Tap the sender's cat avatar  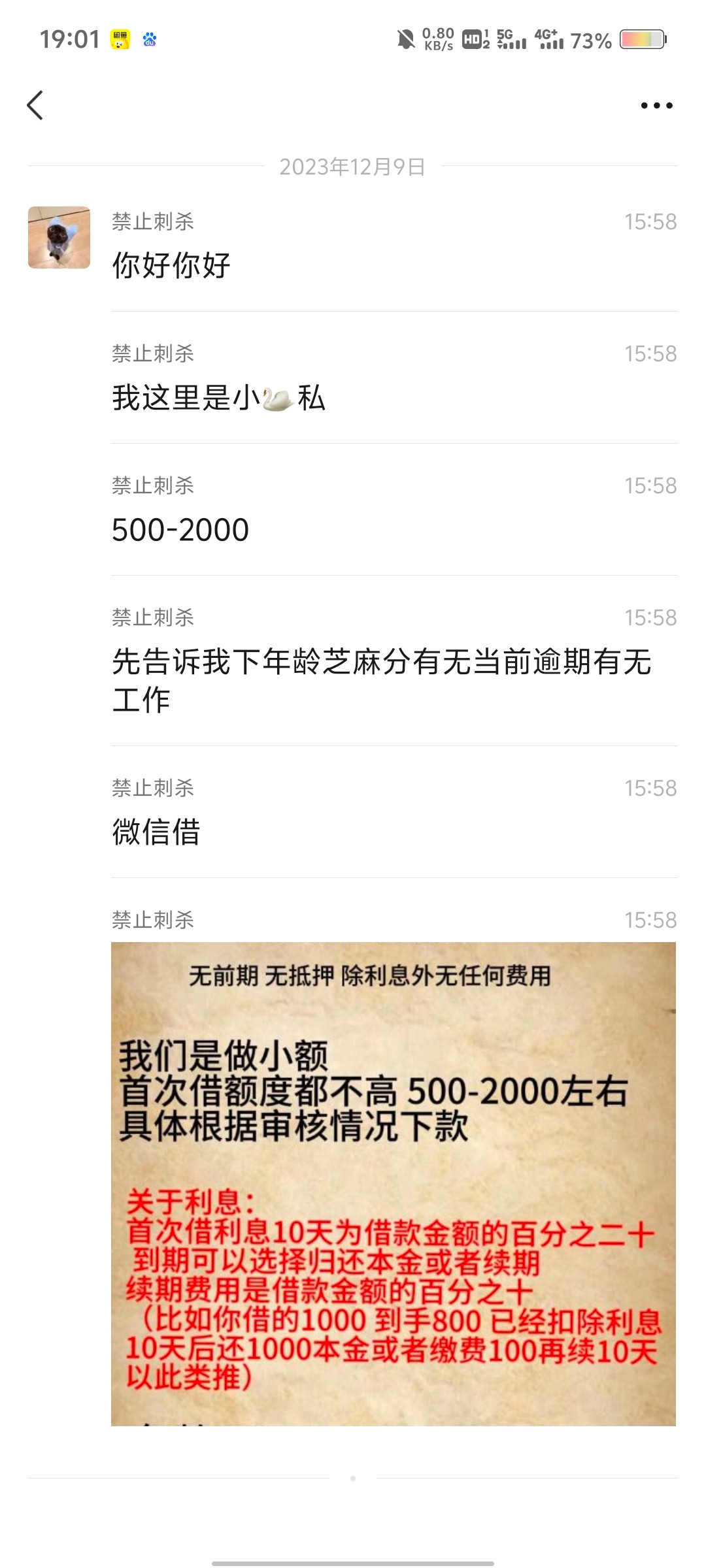59,237
